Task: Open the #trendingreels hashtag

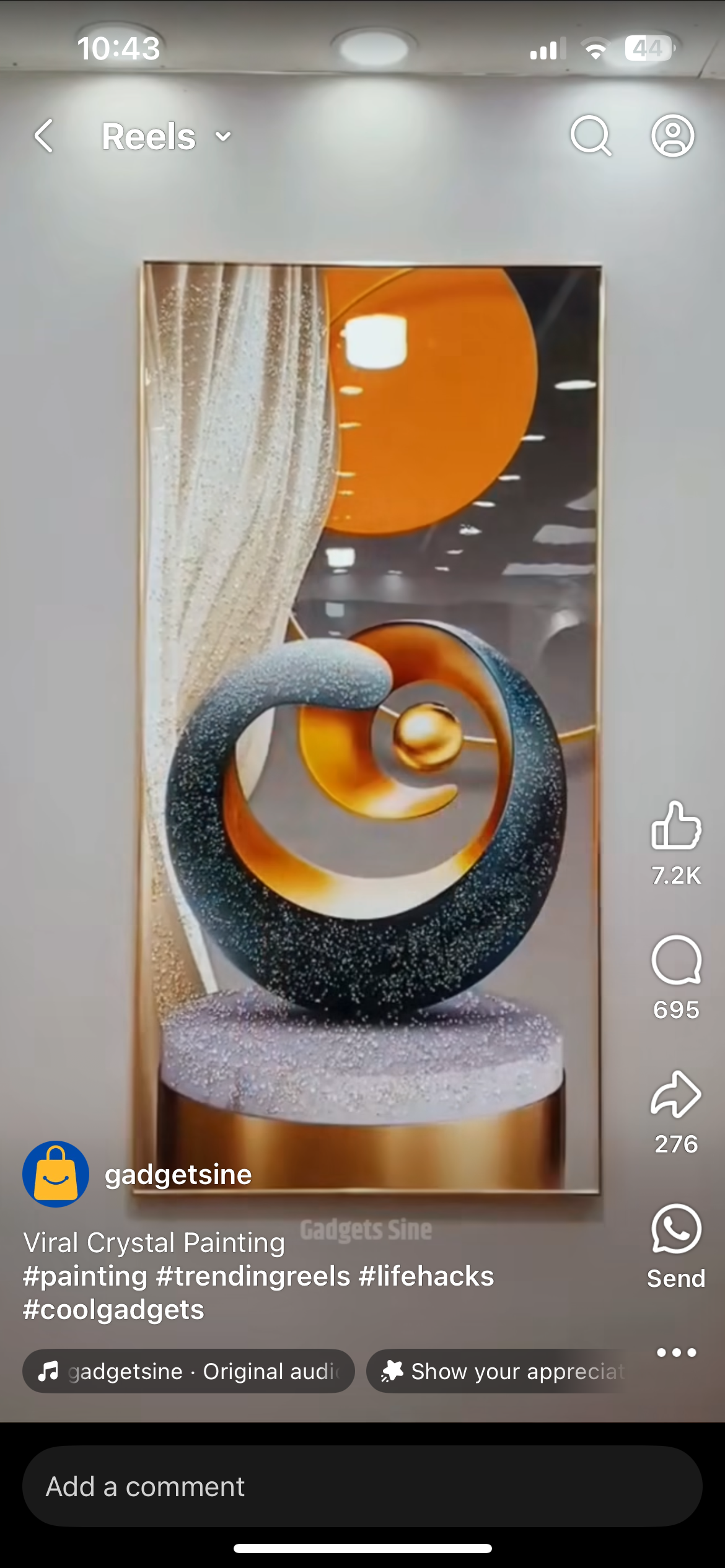Action: click(x=253, y=1276)
